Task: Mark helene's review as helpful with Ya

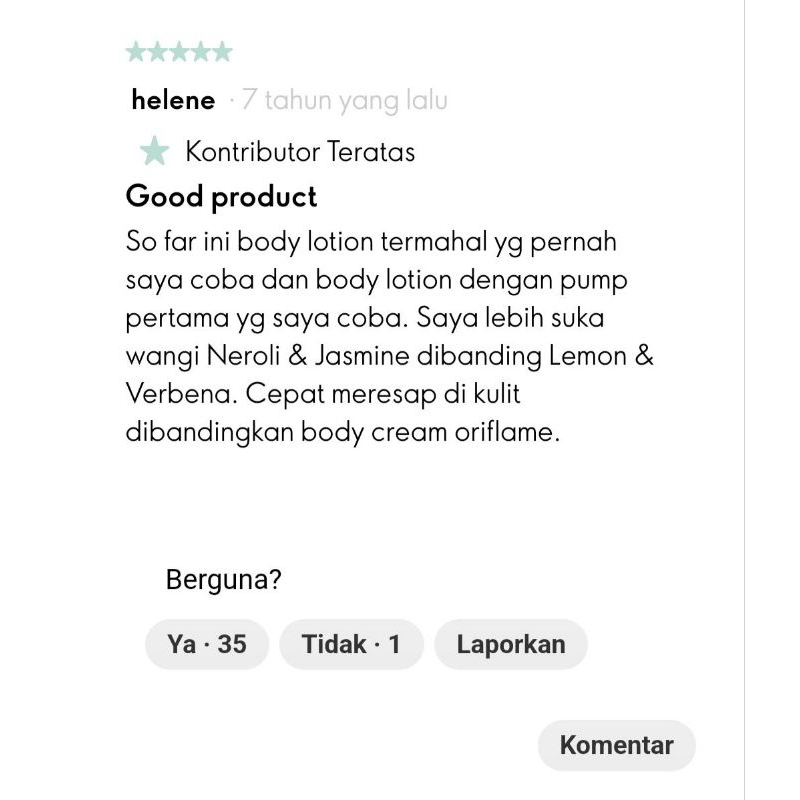Action: coord(207,644)
